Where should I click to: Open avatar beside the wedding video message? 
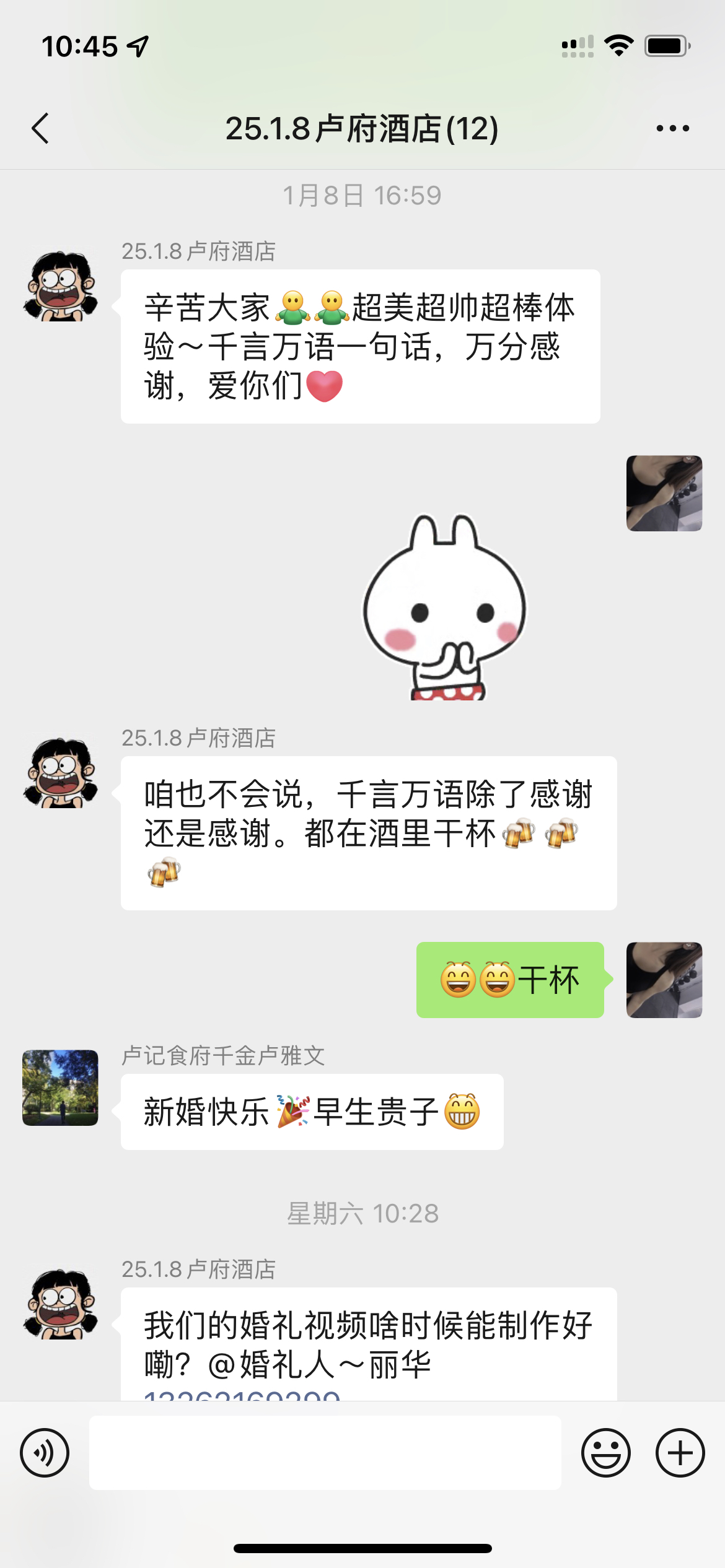[x=60, y=1304]
